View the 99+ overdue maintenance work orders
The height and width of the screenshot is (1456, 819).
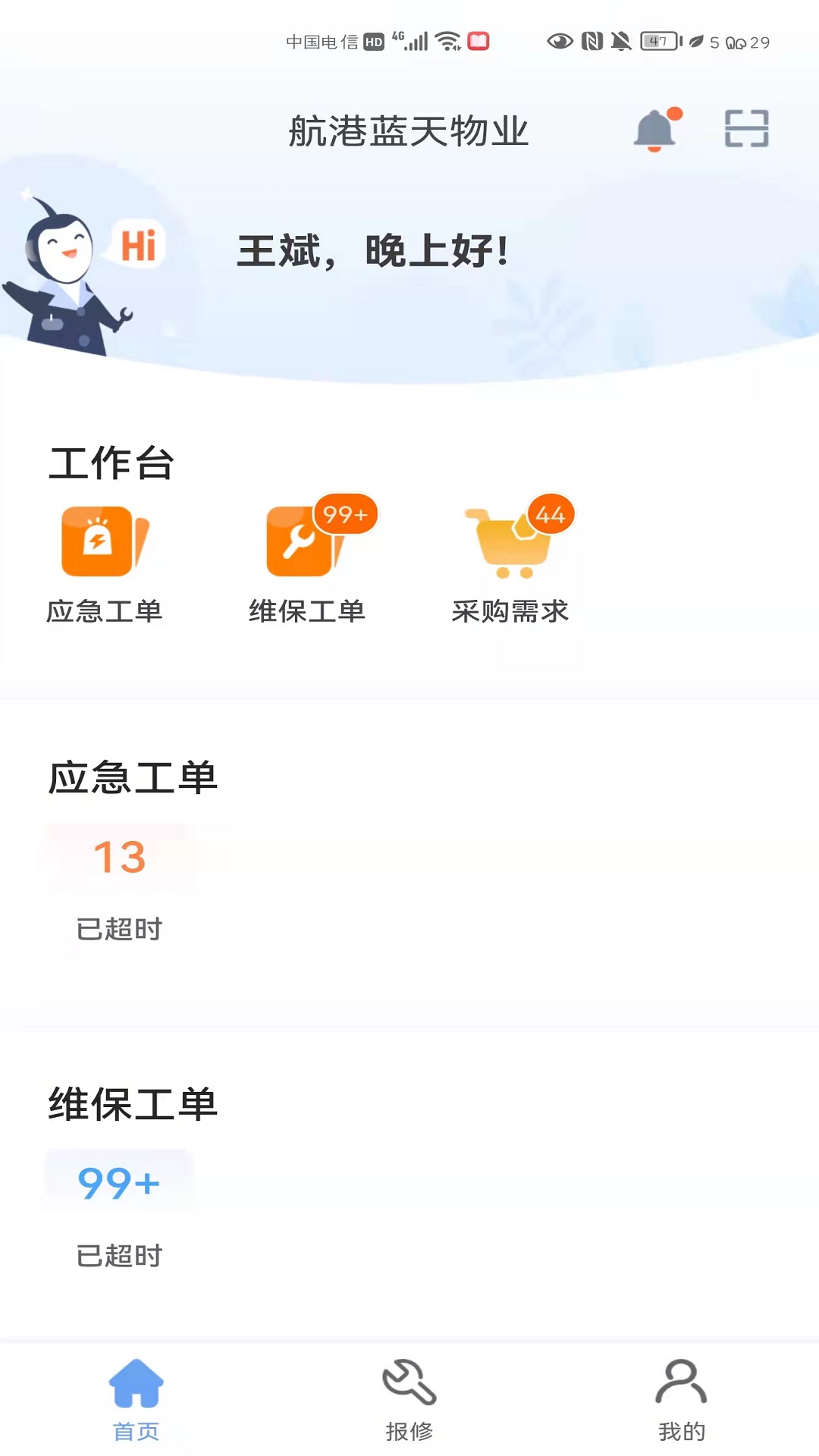pyautogui.click(x=119, y=1211)
